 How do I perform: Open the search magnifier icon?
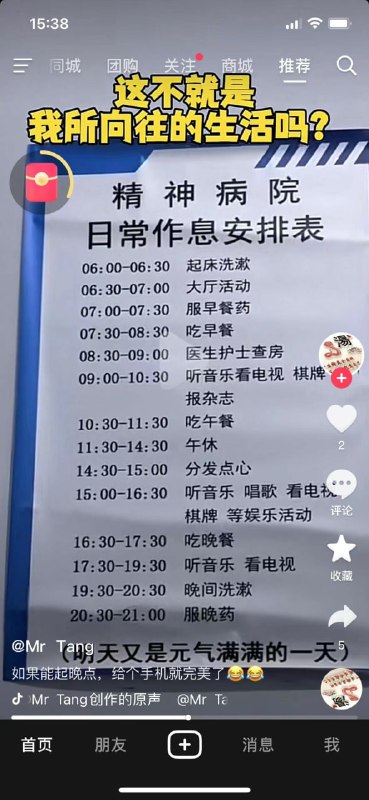tap(347, 66)
